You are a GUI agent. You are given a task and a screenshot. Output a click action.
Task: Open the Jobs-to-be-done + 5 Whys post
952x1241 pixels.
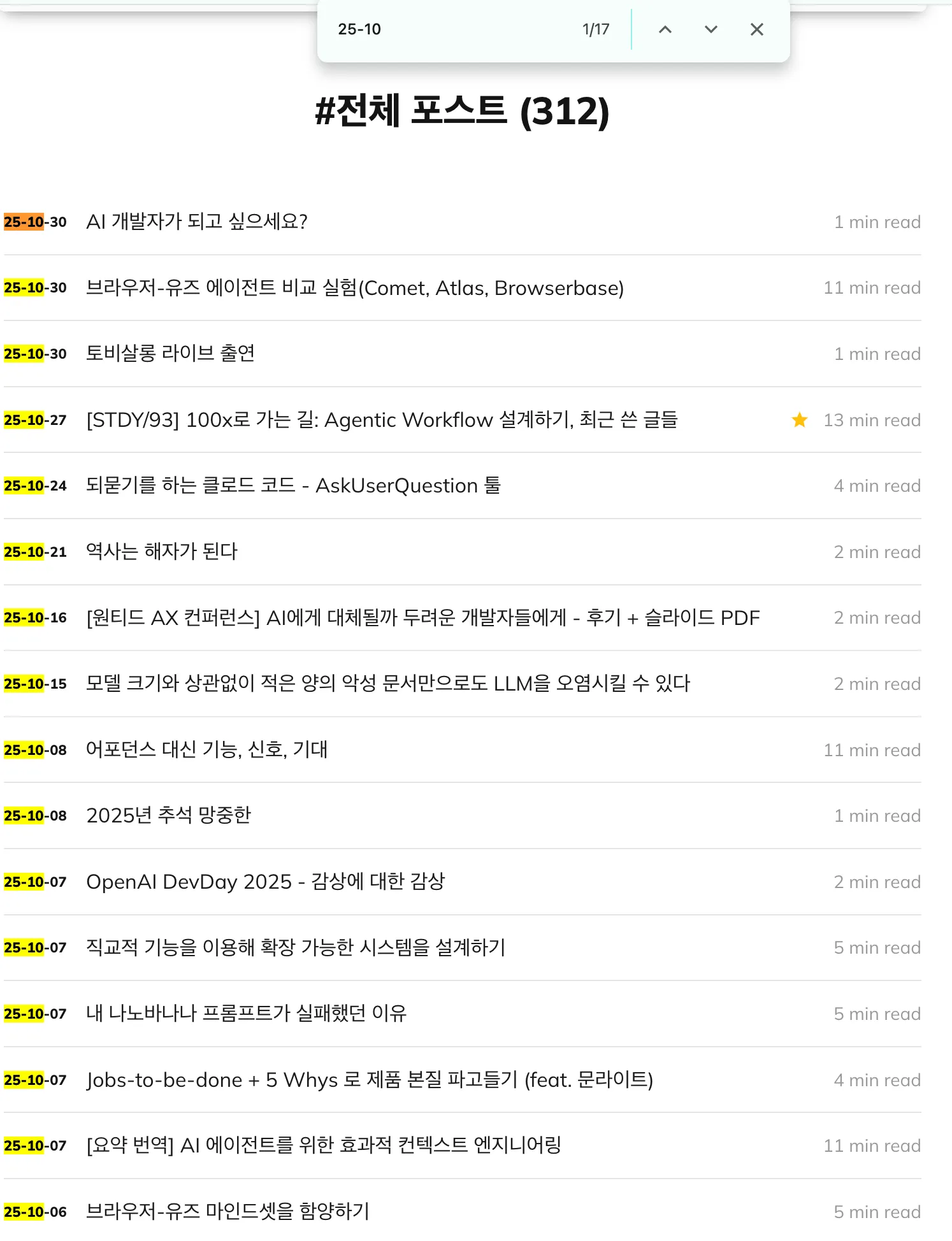point(370,1080)
